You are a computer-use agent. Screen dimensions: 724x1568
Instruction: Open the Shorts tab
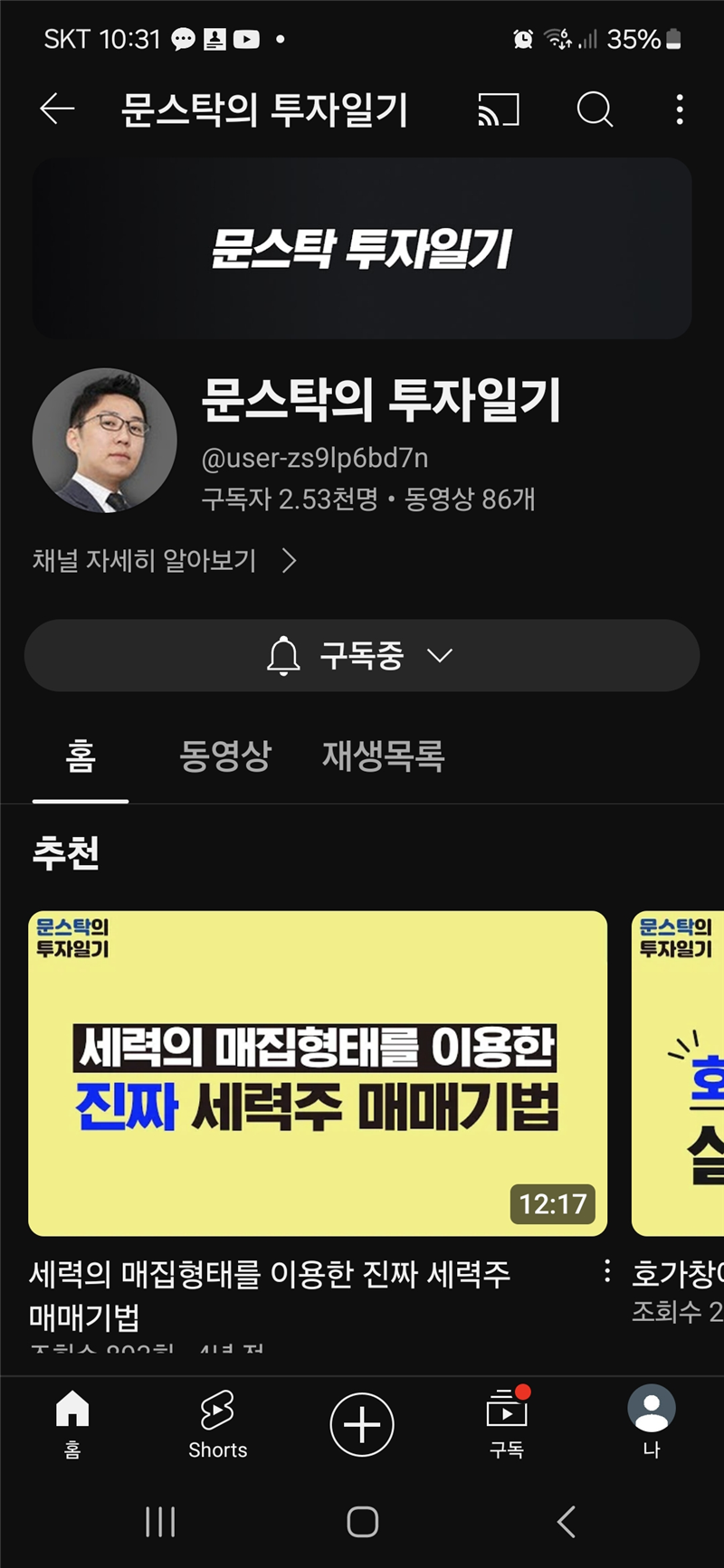click(x=217, y=1424)
